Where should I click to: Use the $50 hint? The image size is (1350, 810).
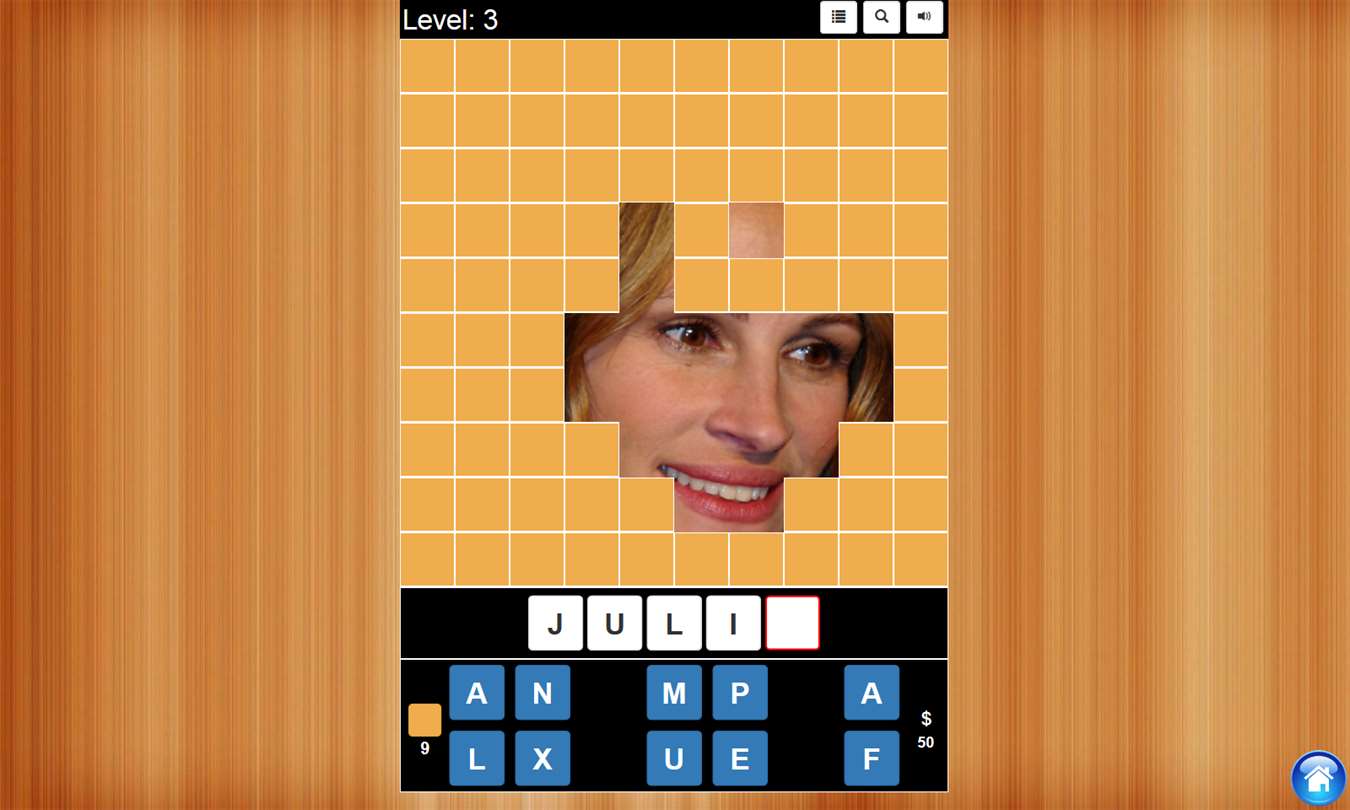[x=926, y=730]
